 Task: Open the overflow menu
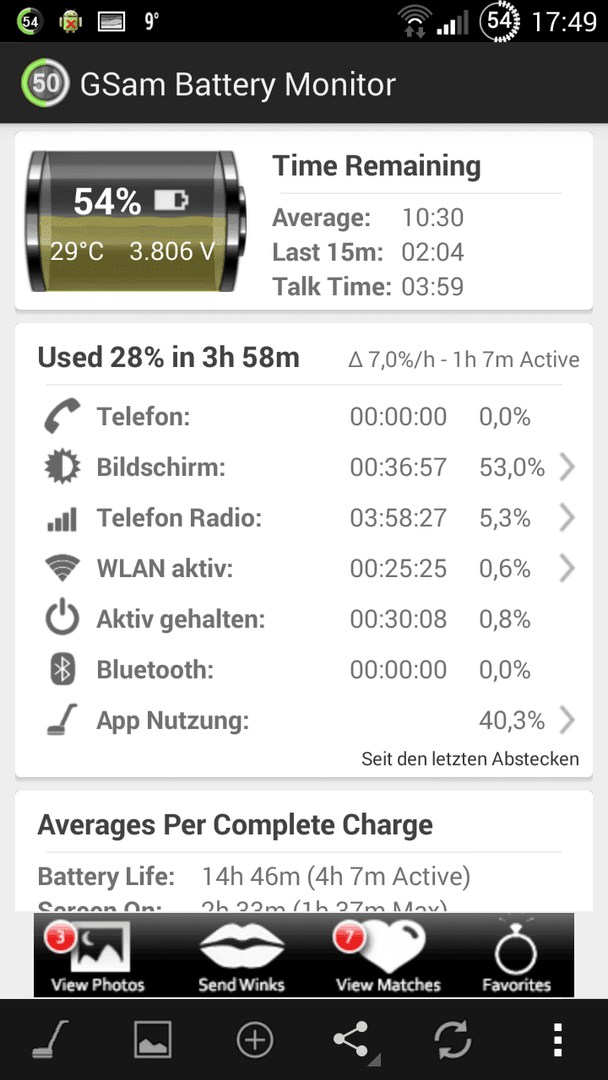tap(558, 1039)
